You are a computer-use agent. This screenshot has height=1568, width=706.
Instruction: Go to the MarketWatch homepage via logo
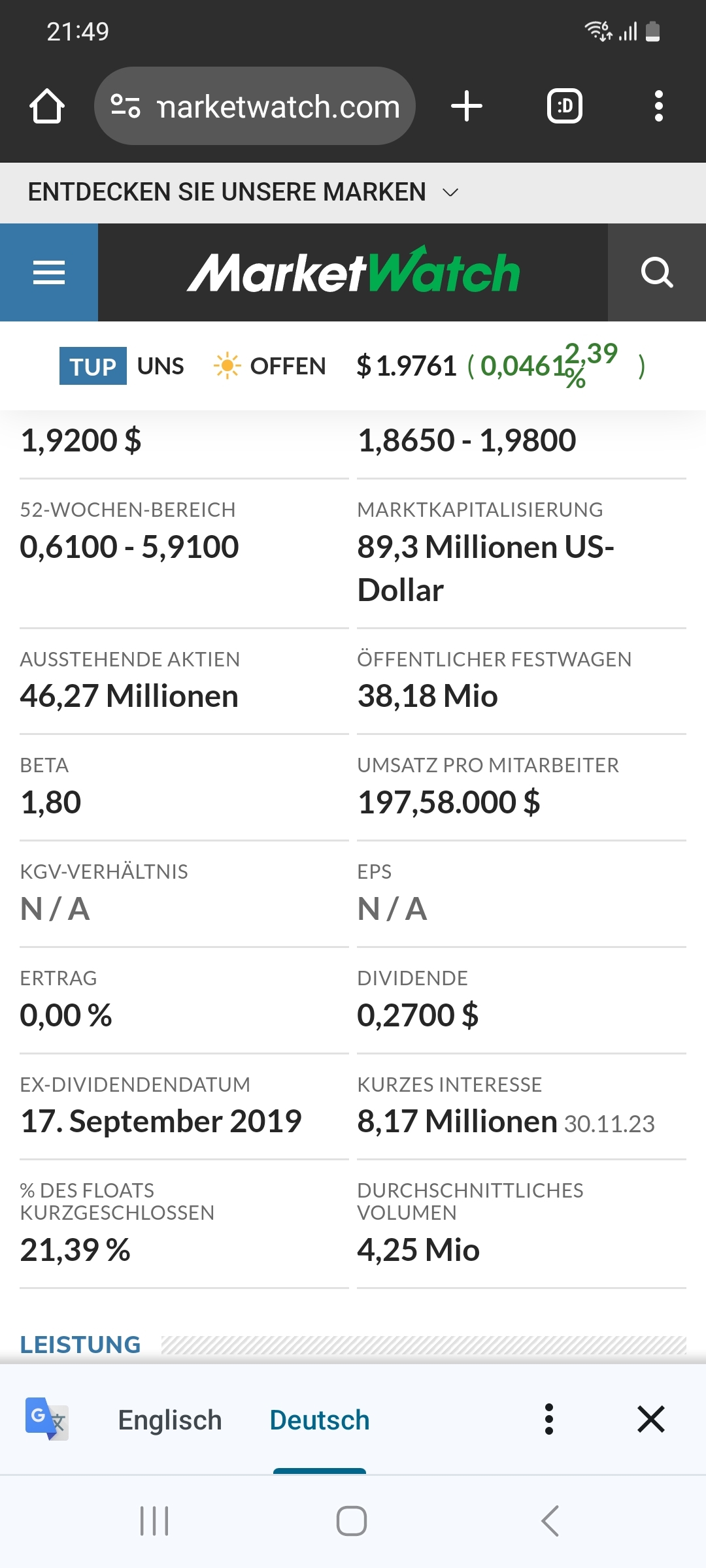pyautogui.click(x=353, y=272)
